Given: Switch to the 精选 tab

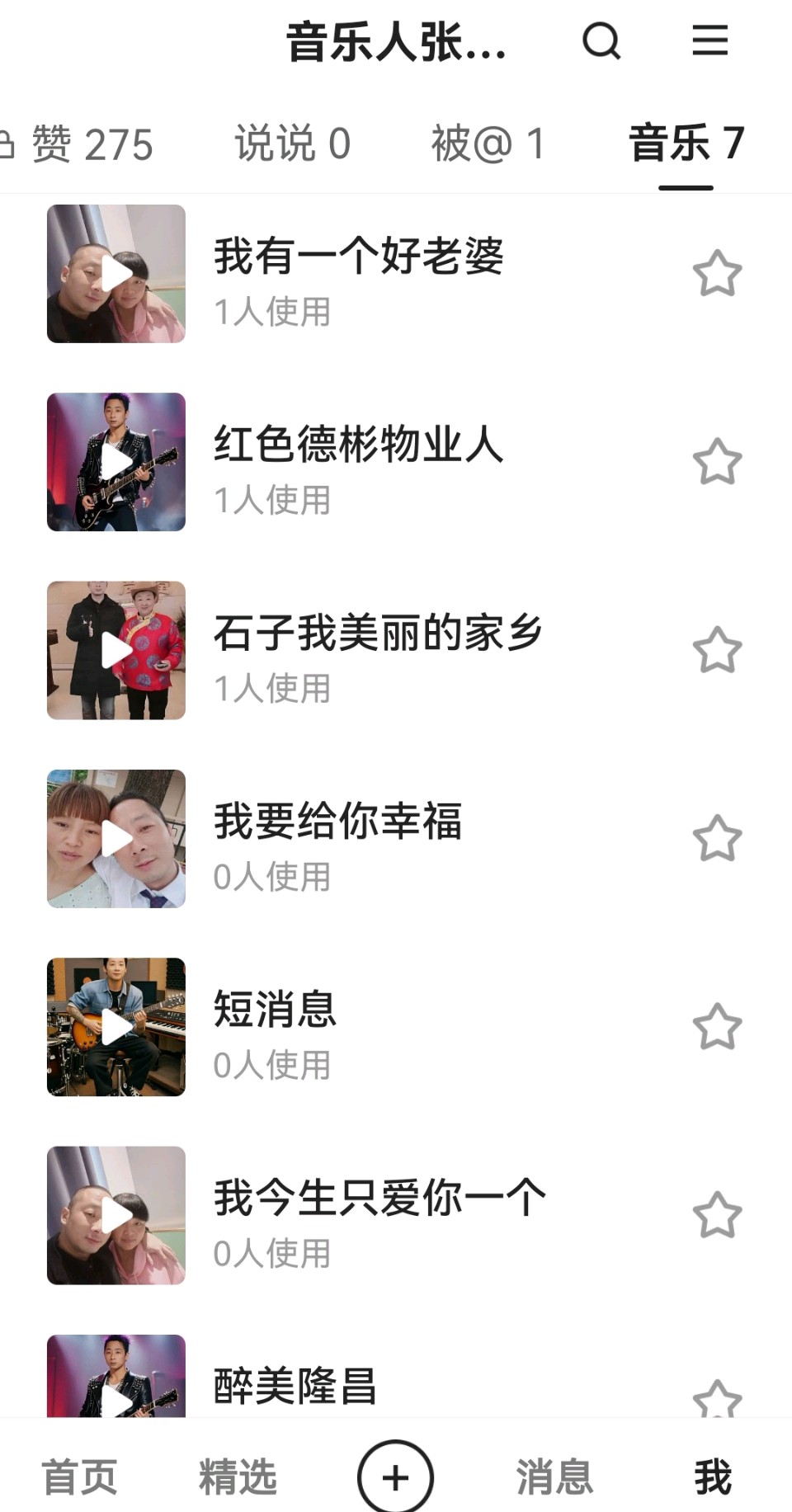Looking at the screenshot, I should coord(238,1477).
